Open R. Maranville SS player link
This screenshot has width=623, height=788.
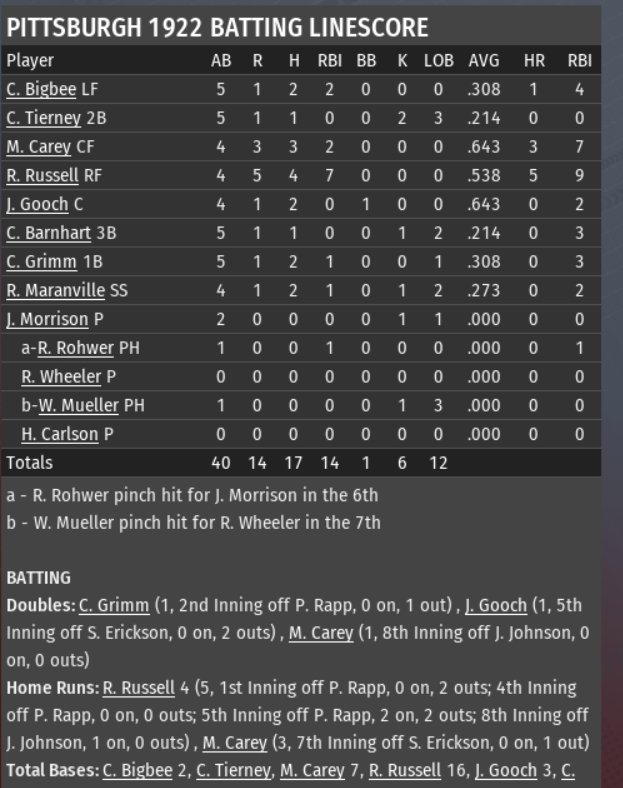[56, 290]
